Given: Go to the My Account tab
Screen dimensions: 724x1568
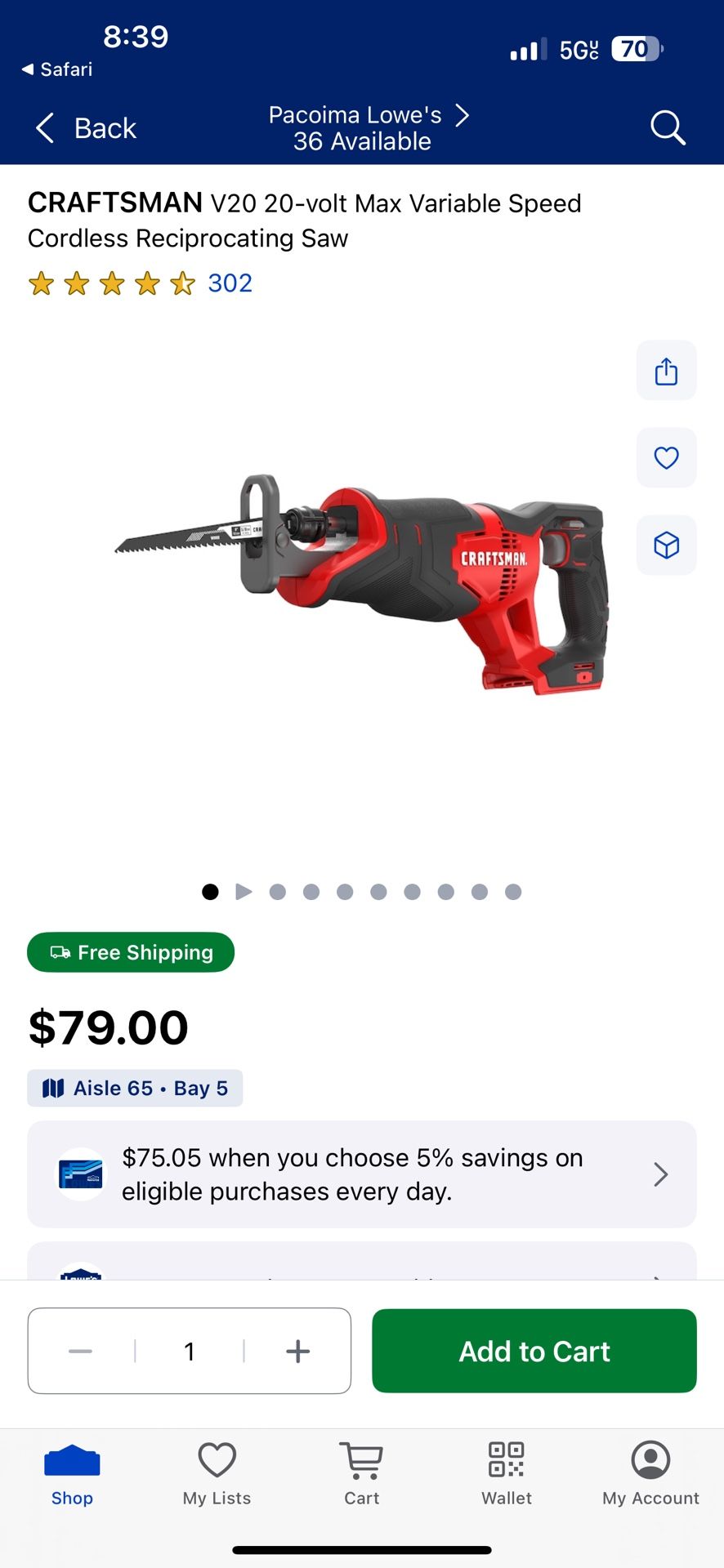Looking at the screenshot, I should tap(651, 1474).
